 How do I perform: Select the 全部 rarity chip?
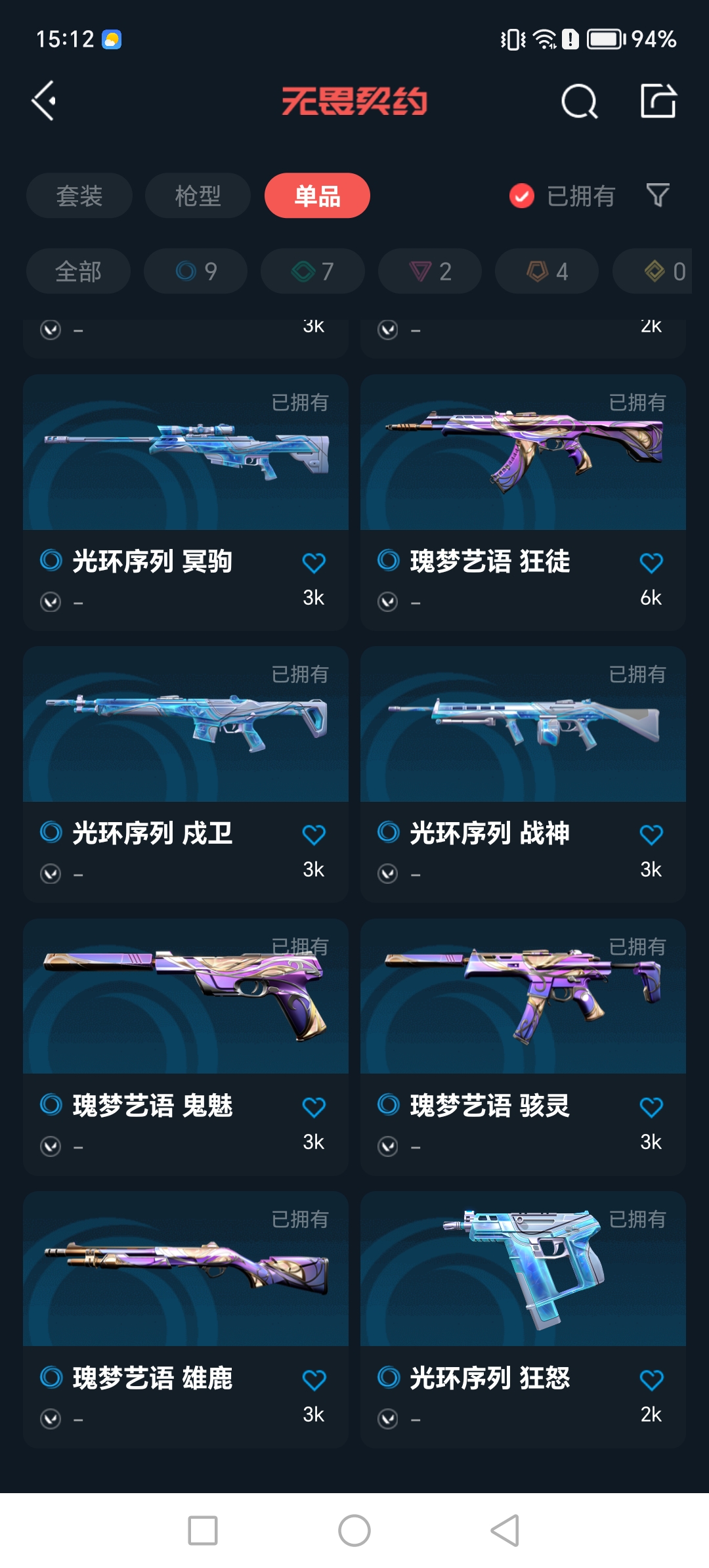[78, 271]
